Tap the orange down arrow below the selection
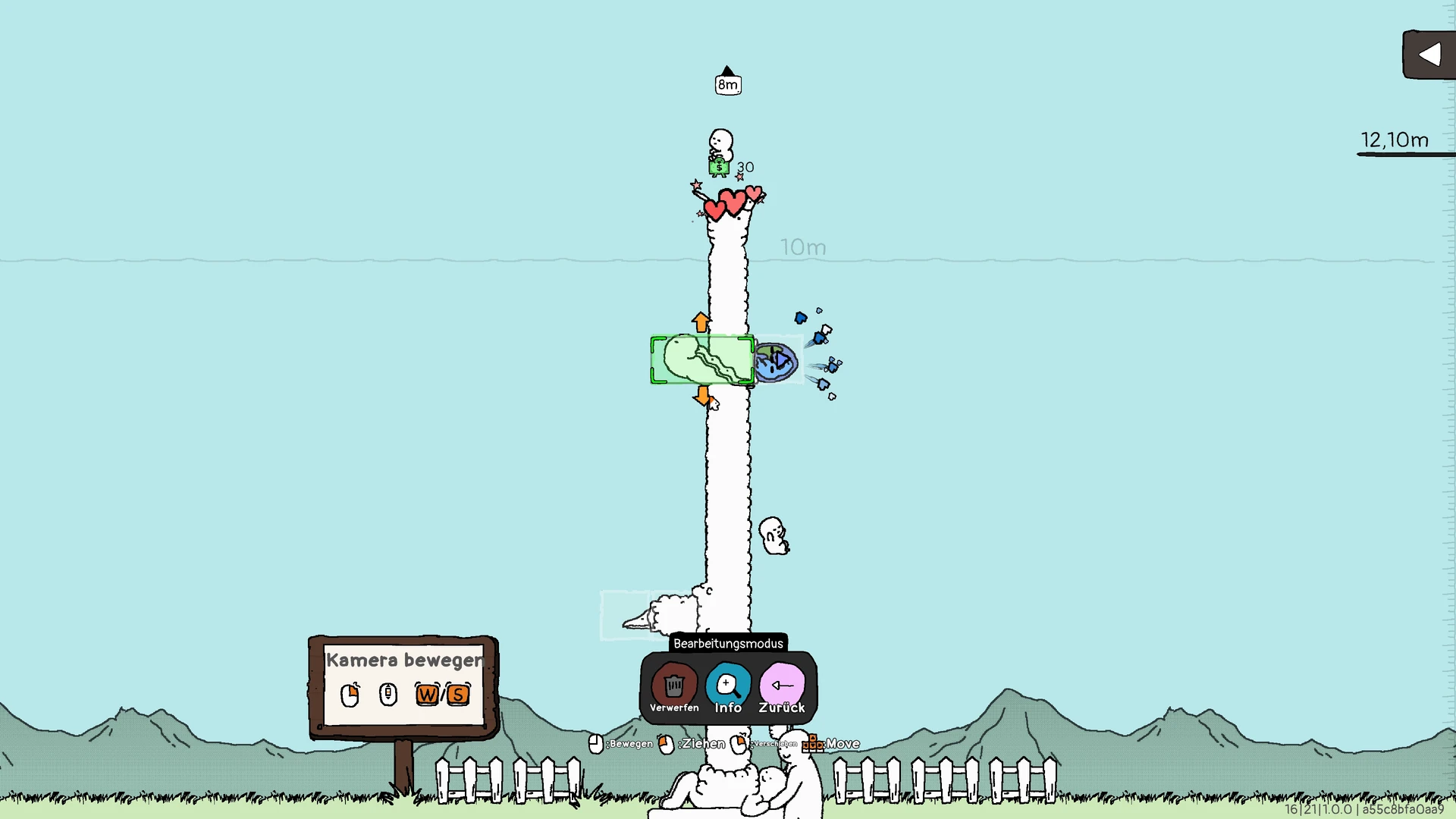 point(703,395)
